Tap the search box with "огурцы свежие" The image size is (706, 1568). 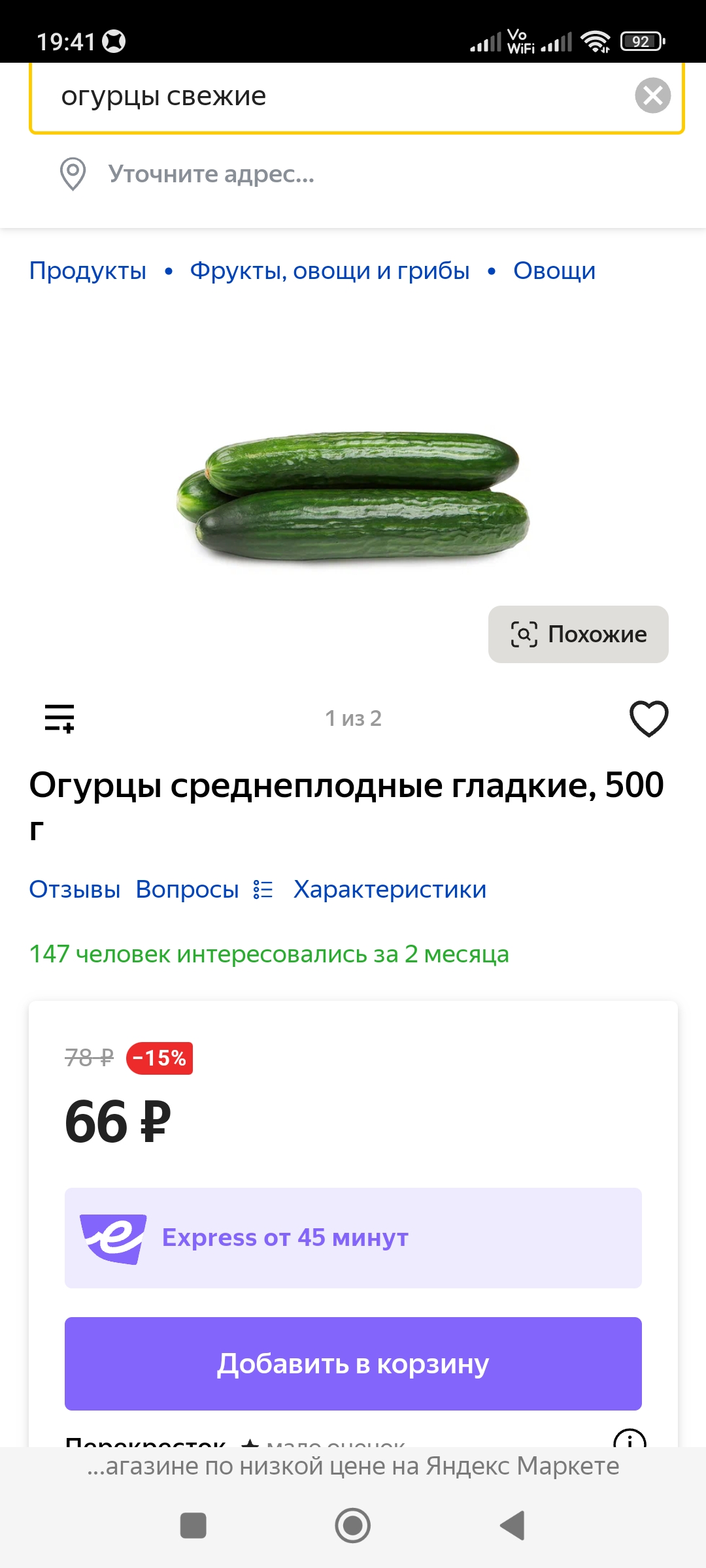(327, 97)
